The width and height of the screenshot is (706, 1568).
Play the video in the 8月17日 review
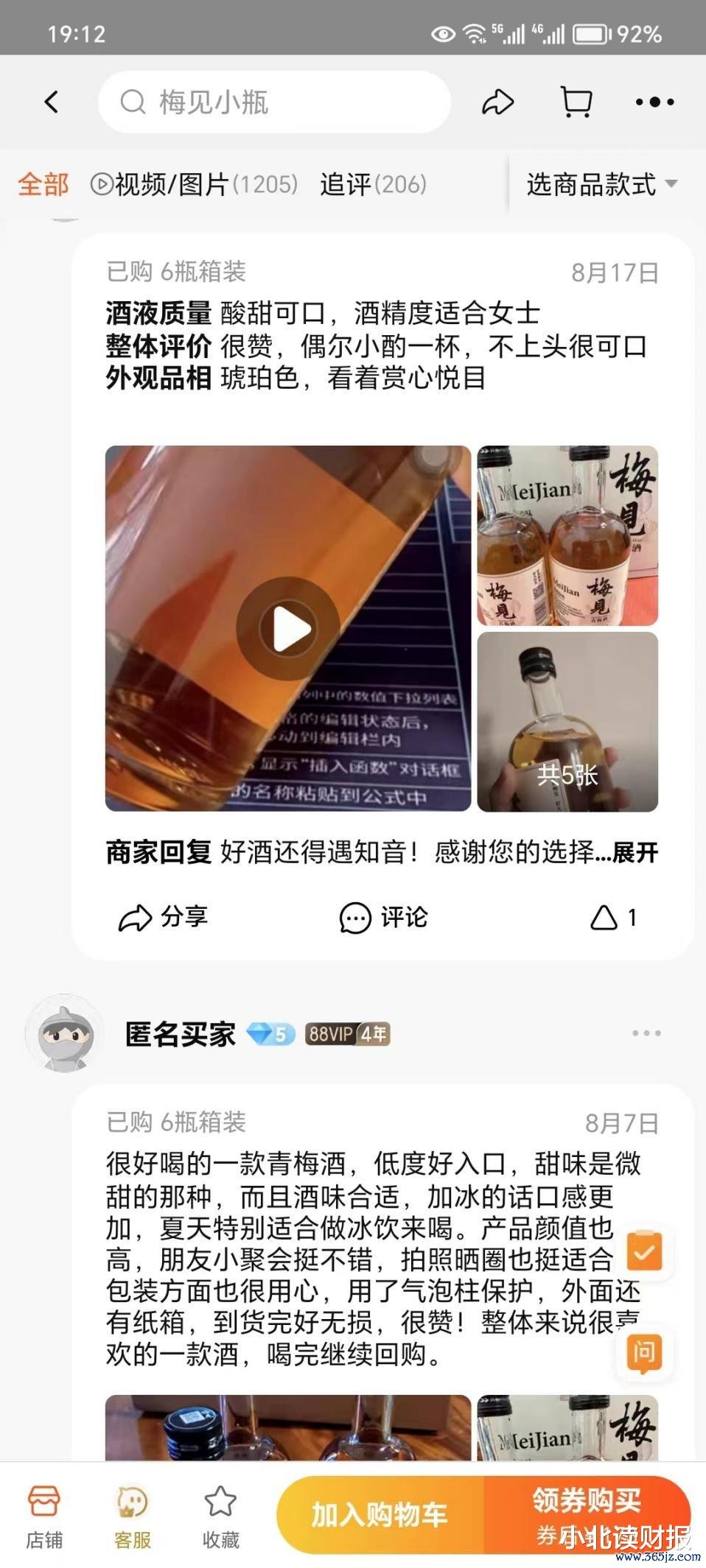pyautogui.click(x=287, y=628)
